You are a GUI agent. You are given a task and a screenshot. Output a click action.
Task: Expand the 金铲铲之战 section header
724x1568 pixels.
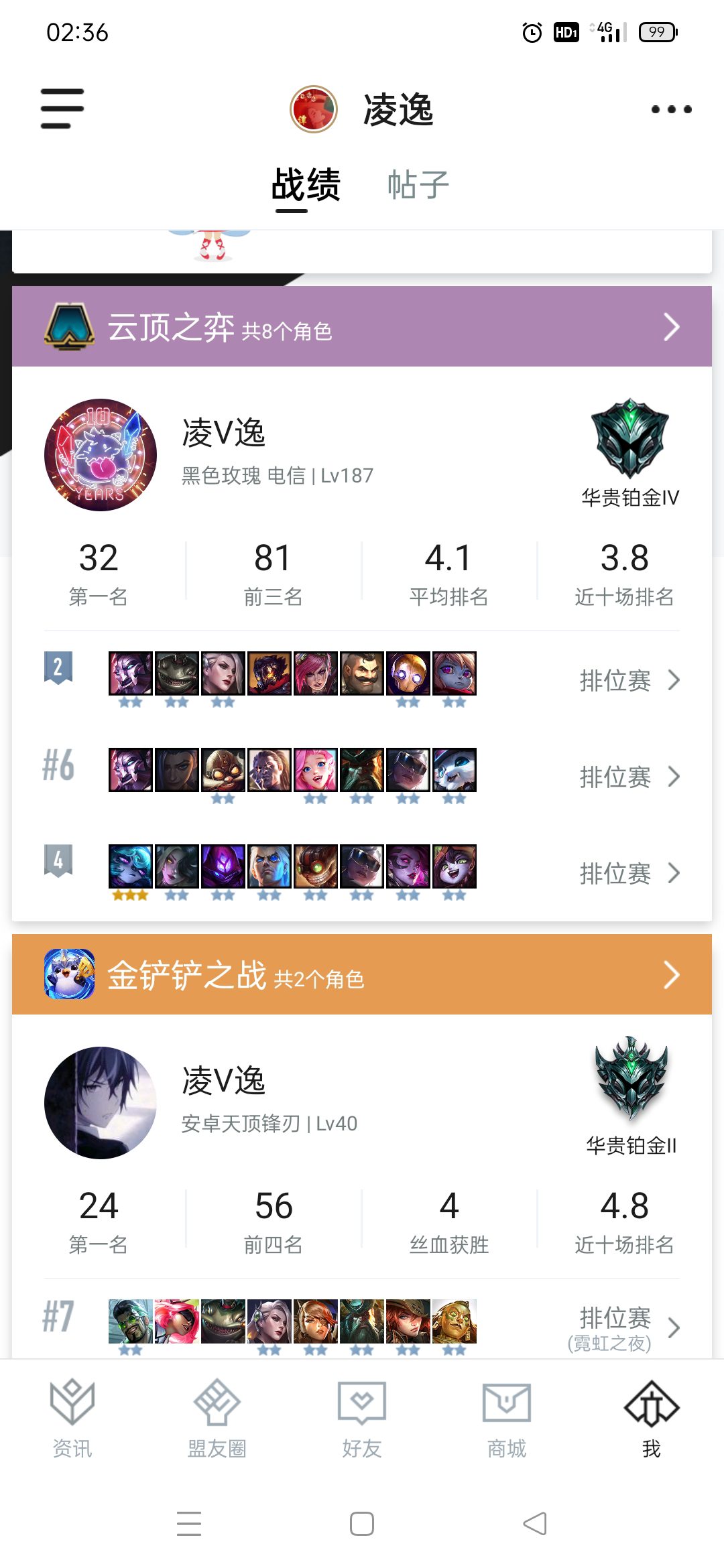pos(362,975)
